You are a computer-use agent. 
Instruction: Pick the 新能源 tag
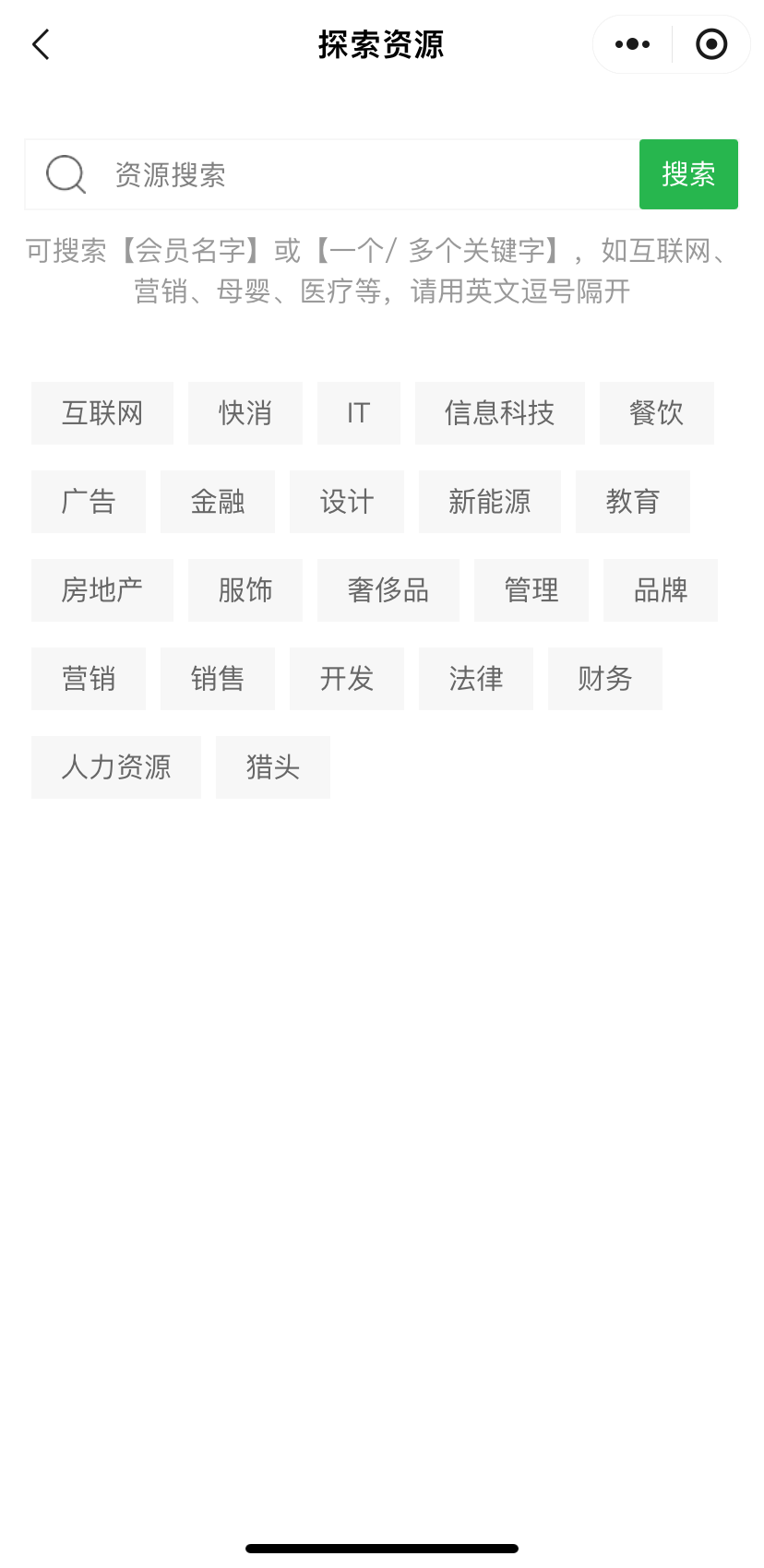[x=490, y=502]
